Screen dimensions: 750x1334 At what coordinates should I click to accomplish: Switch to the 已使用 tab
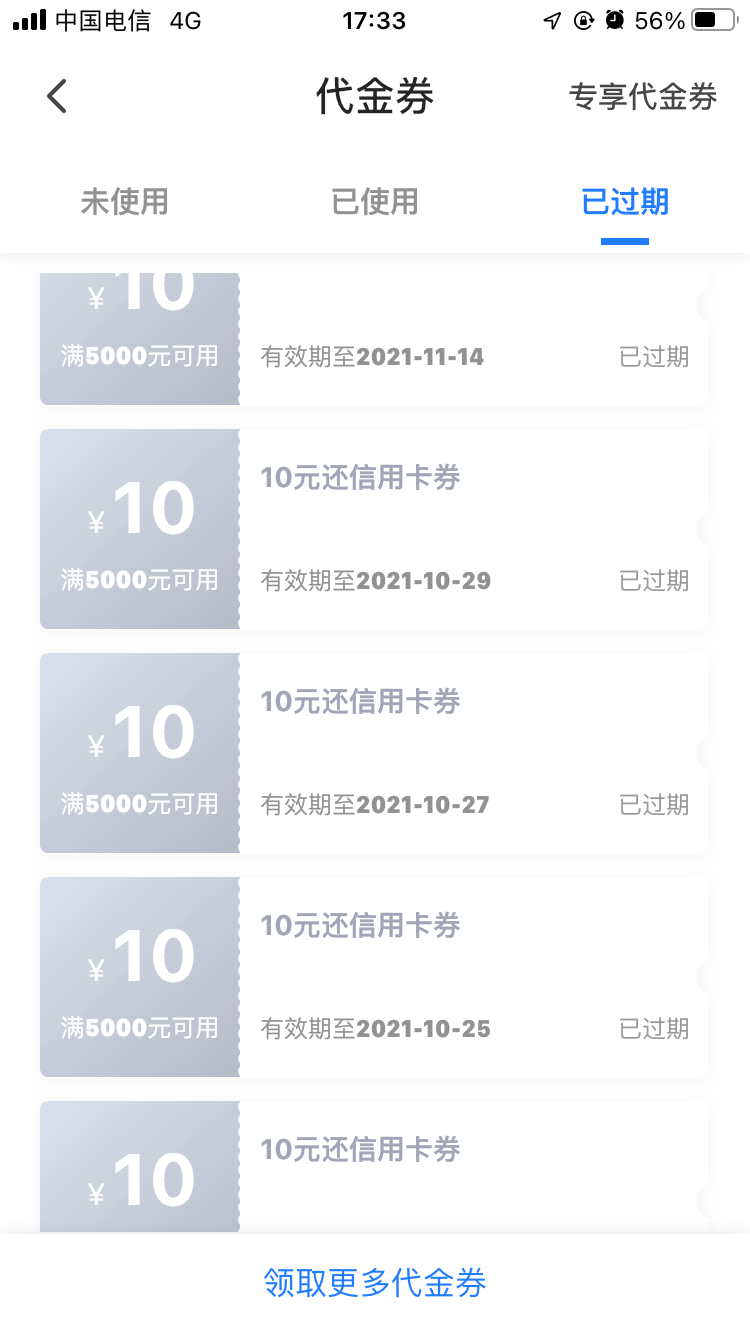point(375,202)
